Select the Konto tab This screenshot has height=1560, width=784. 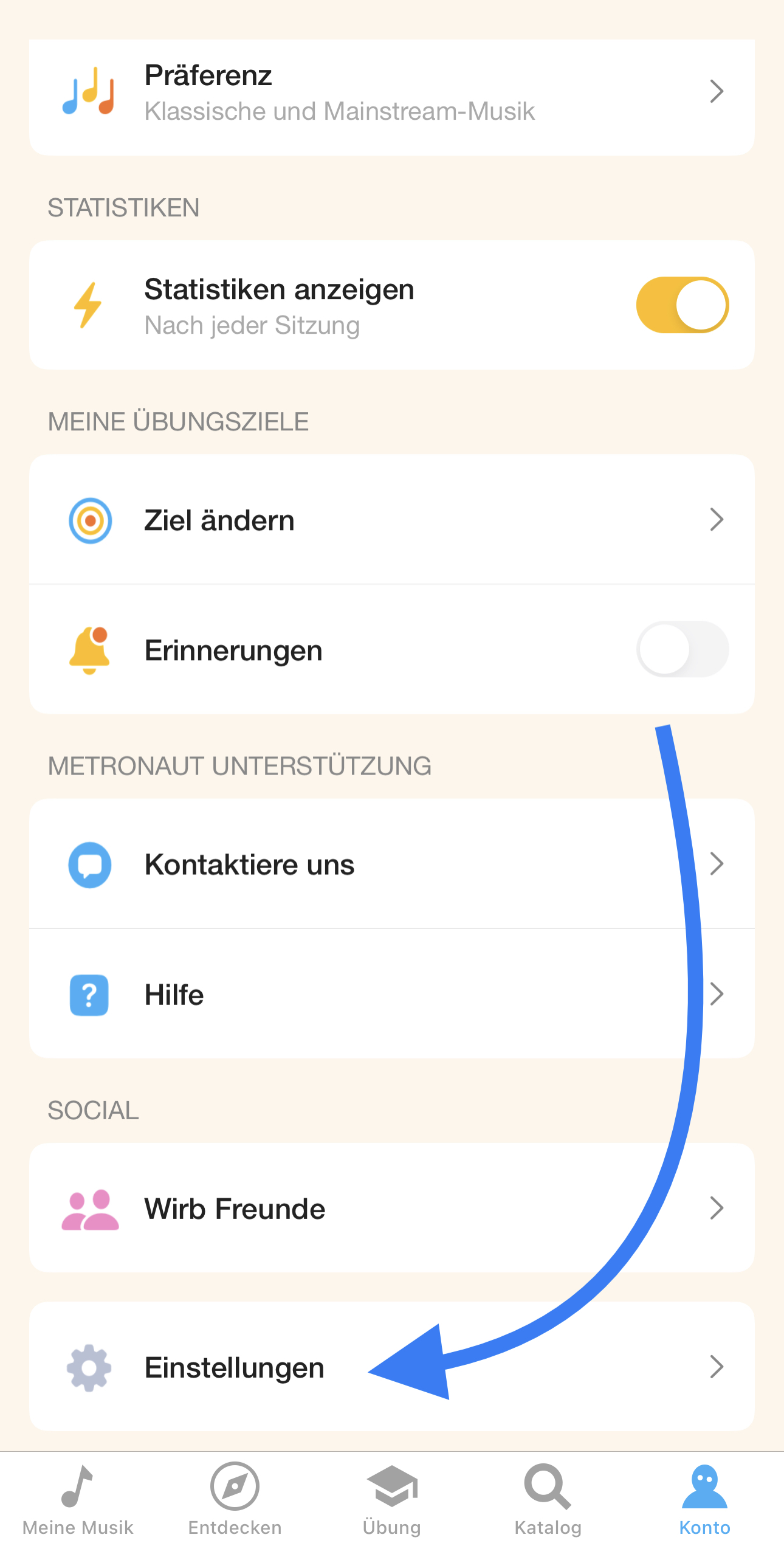[705, 1500]
